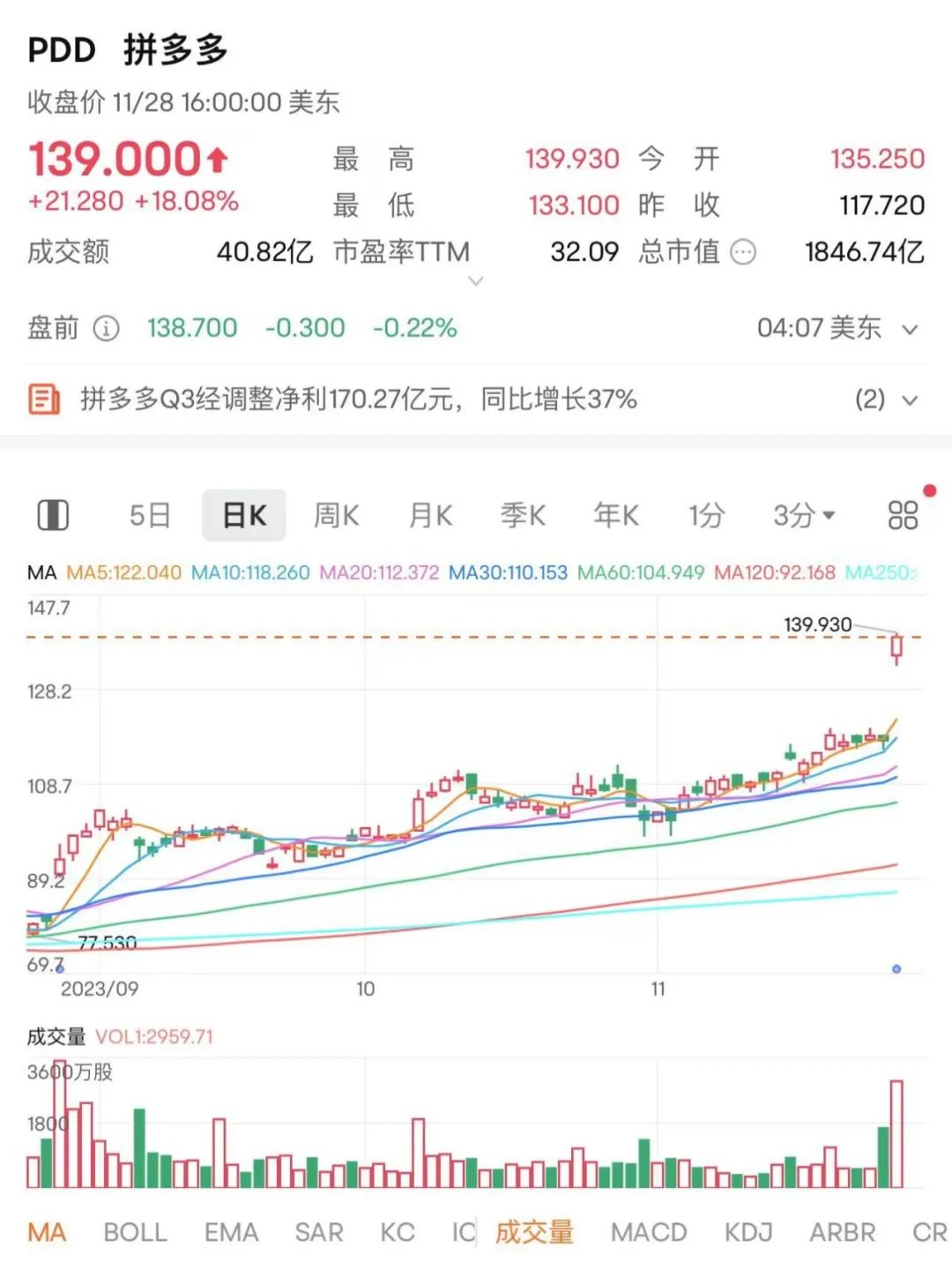952x1284 pixels.
Task: Toggle the KDJ indicator
Action: click(747, 1232)
